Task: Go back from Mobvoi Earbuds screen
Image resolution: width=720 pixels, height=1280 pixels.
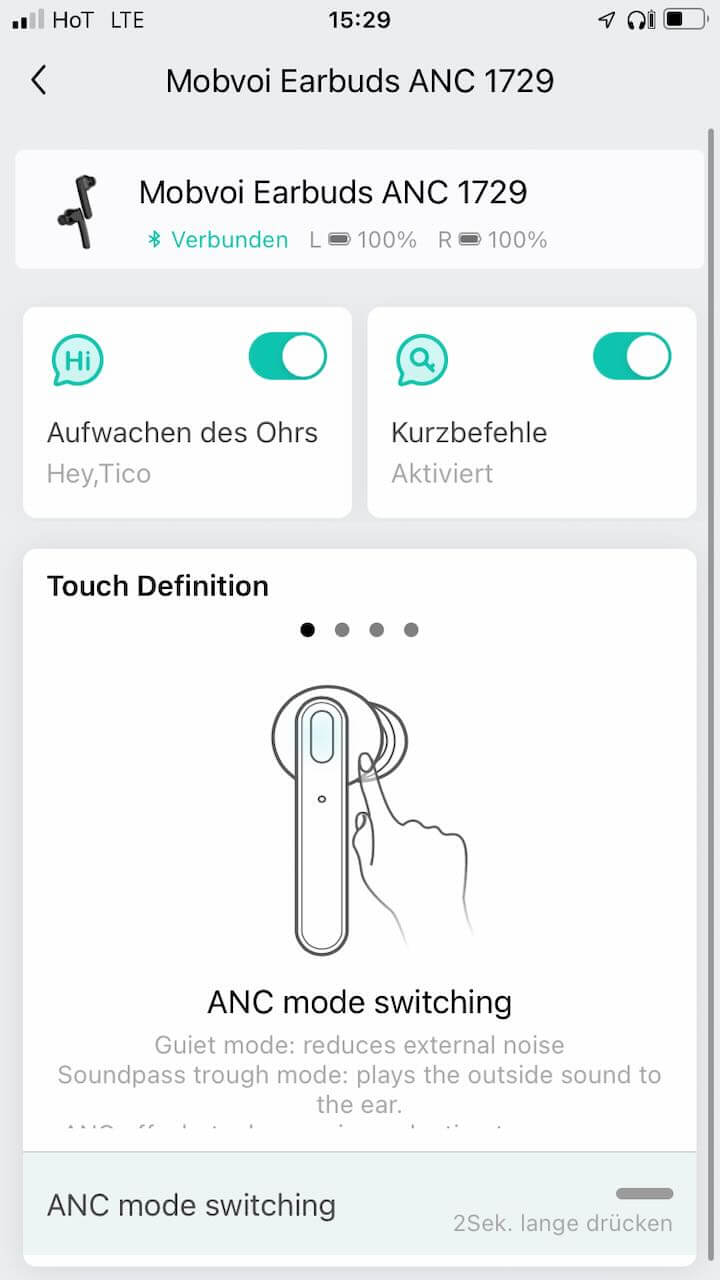Action: click(39, 80)
